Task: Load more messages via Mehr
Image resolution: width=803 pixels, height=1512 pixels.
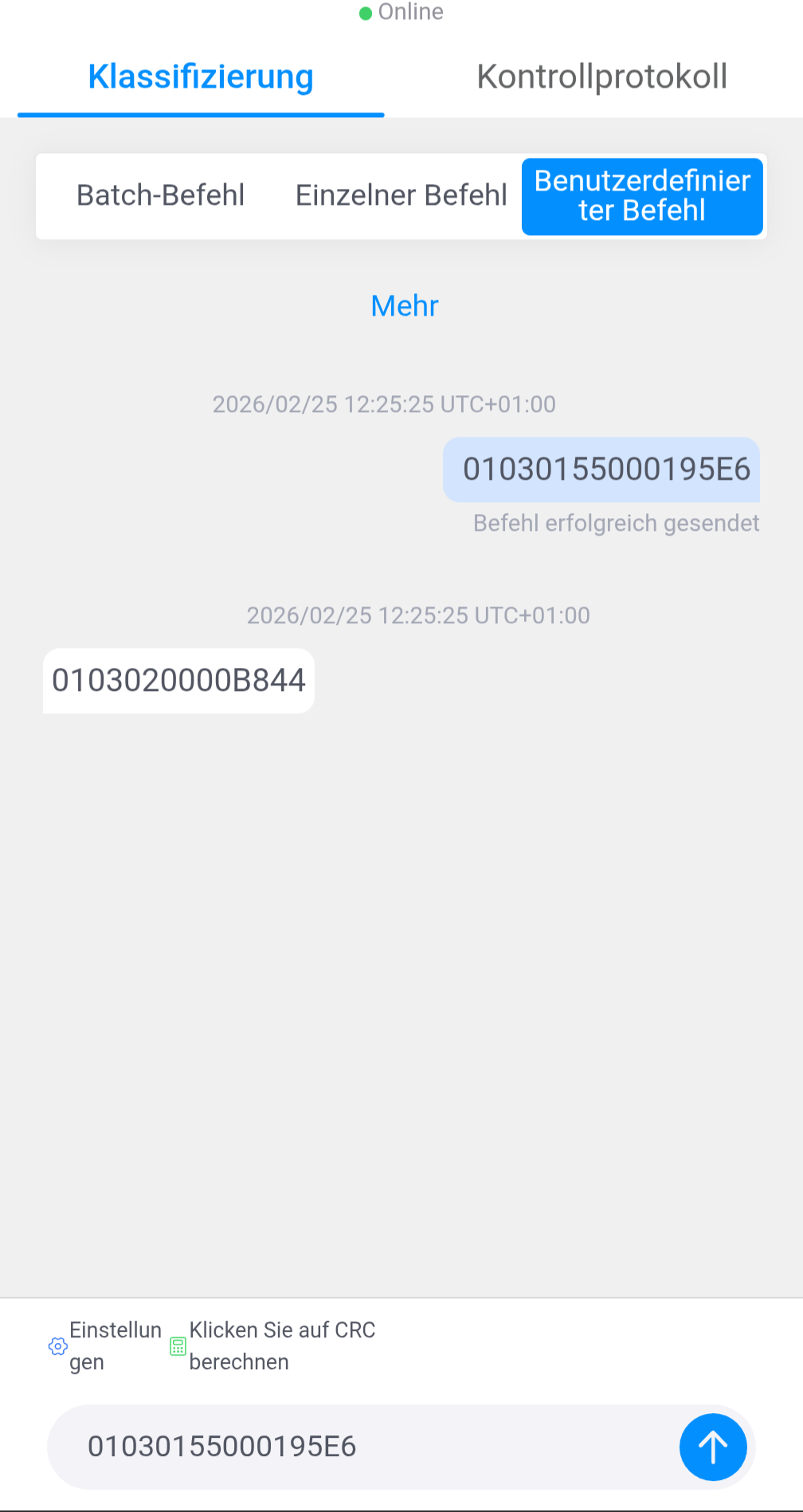Action: pyautogui.click(x=405, y=306)
